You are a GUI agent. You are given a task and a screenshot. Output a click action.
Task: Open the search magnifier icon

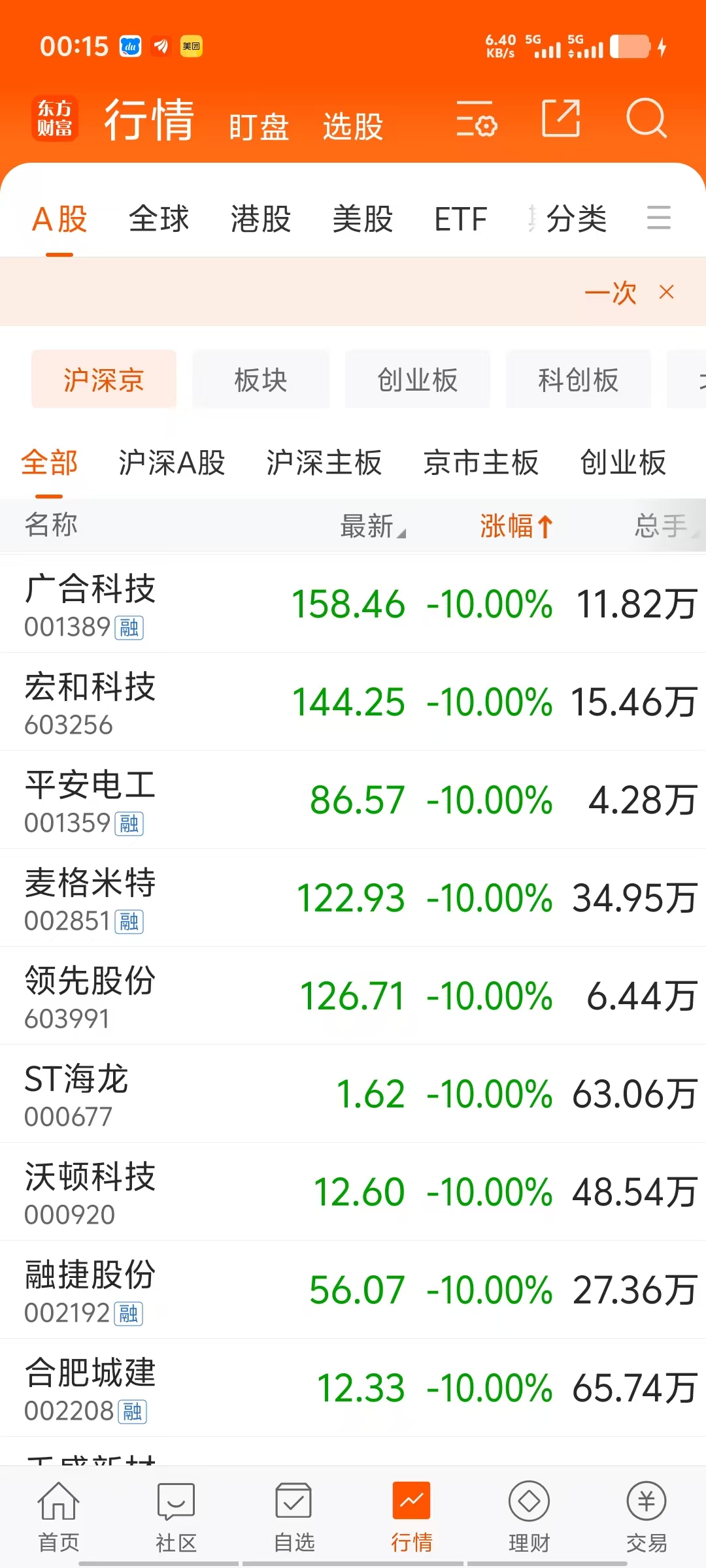click(x=646, y=119)
